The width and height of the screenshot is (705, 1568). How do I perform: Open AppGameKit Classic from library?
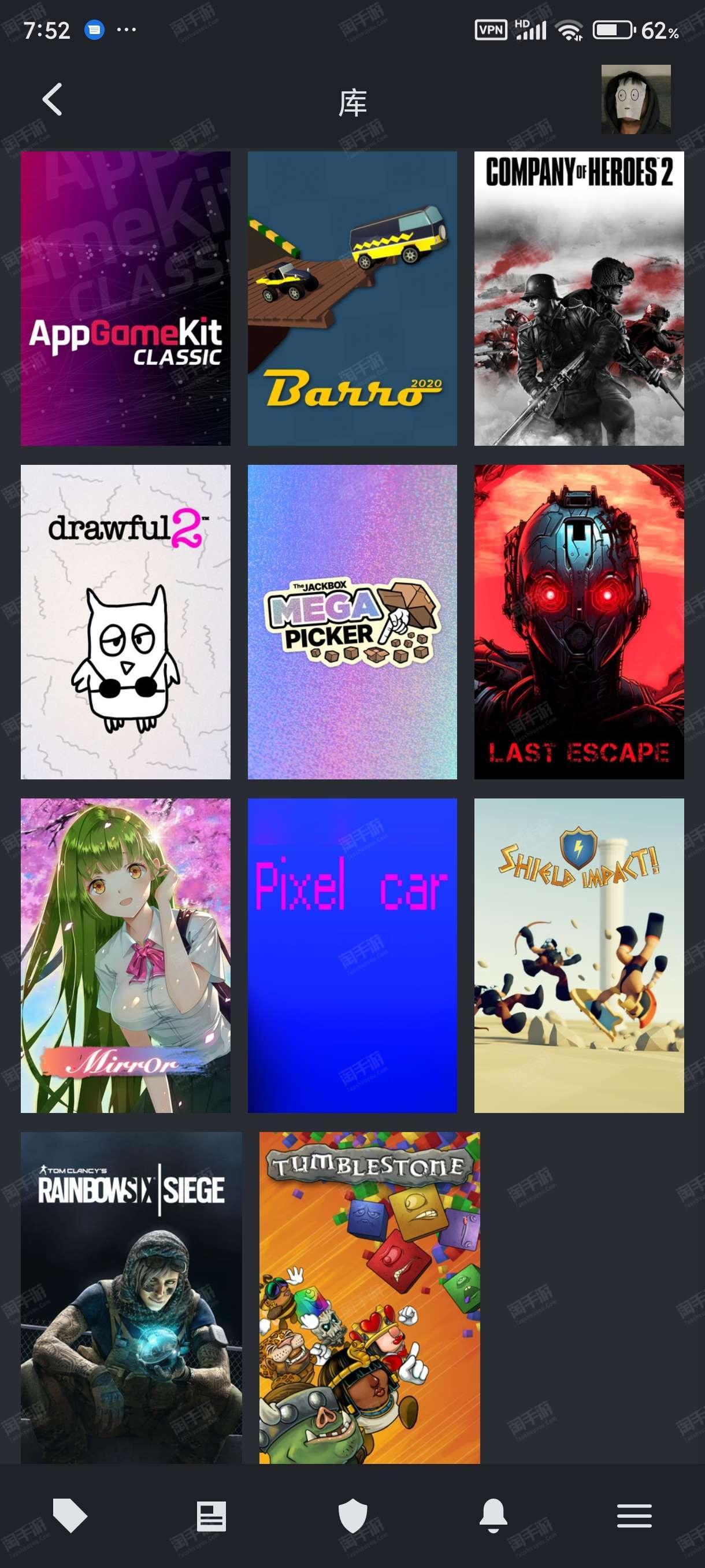(x=125, y=298)
